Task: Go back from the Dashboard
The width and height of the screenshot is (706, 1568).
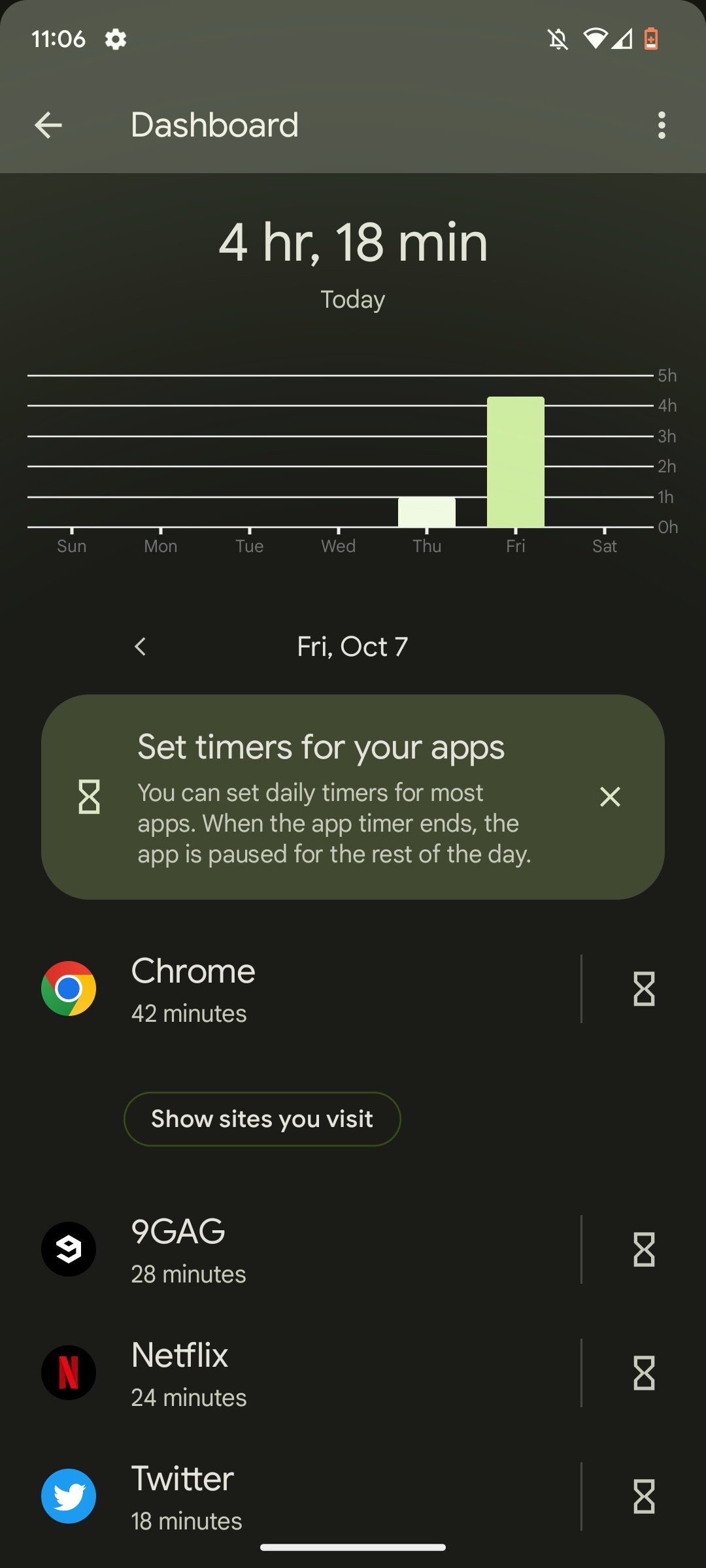Action: (x=48, y=125)
